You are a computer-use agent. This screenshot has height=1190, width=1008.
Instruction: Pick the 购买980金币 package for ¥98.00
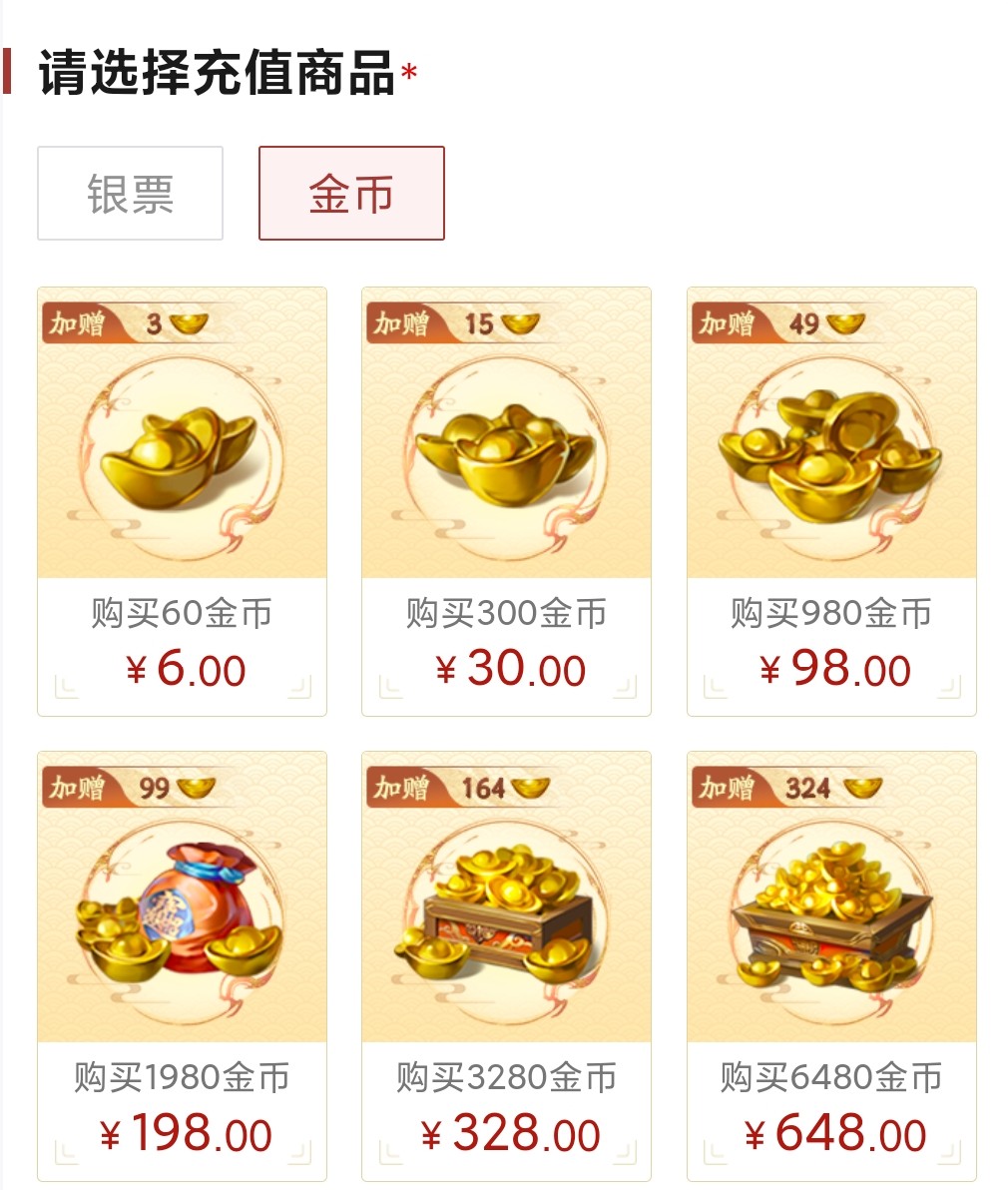pyautogui.click(x=831, y=501)
